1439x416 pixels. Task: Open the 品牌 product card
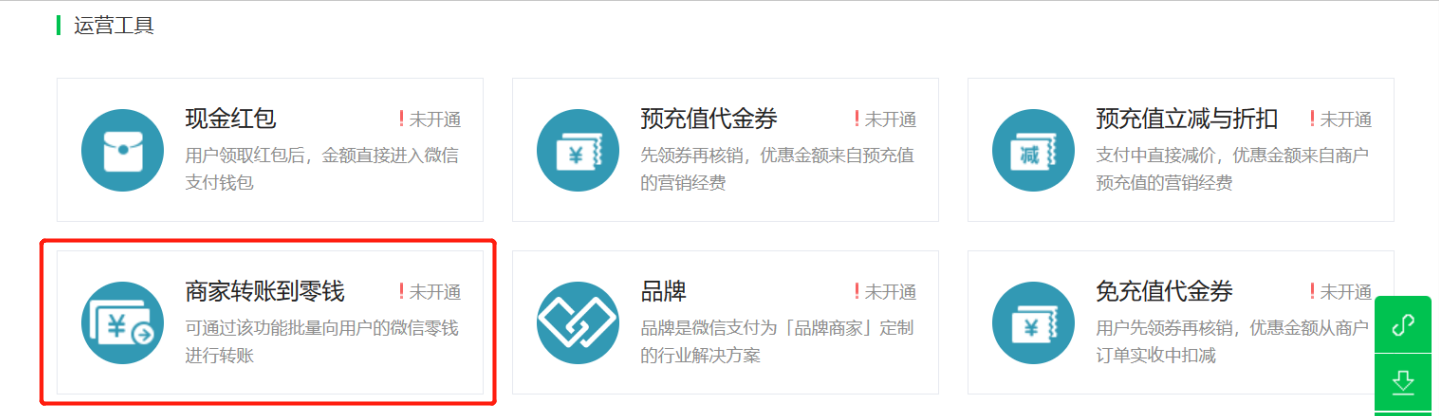[x=725, y=322]
